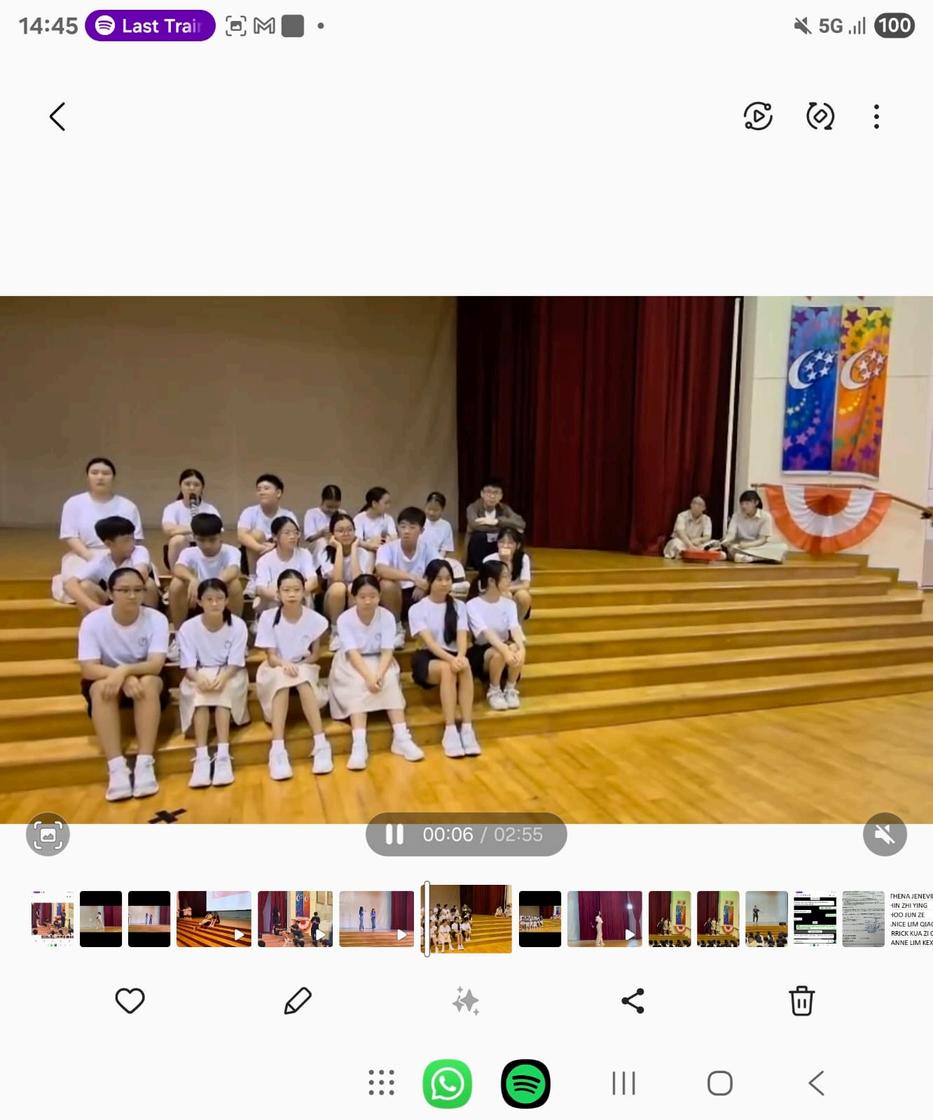Screen dimensions: 933x1120
Task: Unmute the video sound
Action: click(x=885, y=834)
